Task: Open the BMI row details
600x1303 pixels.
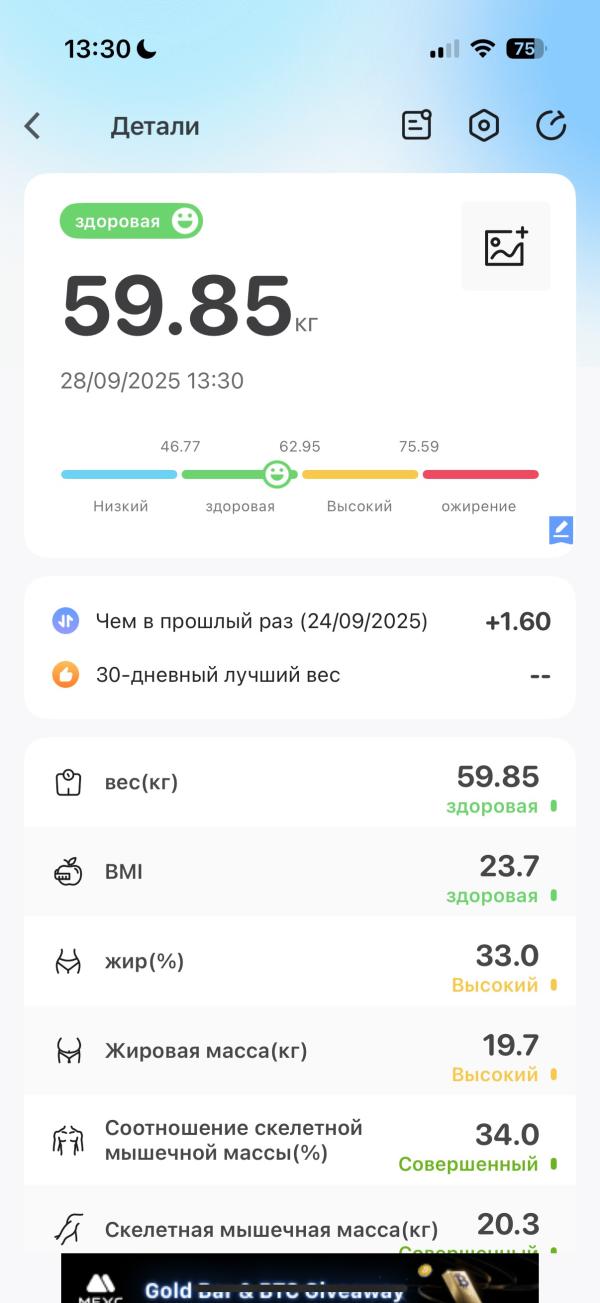Action: [x=300, y=872]
